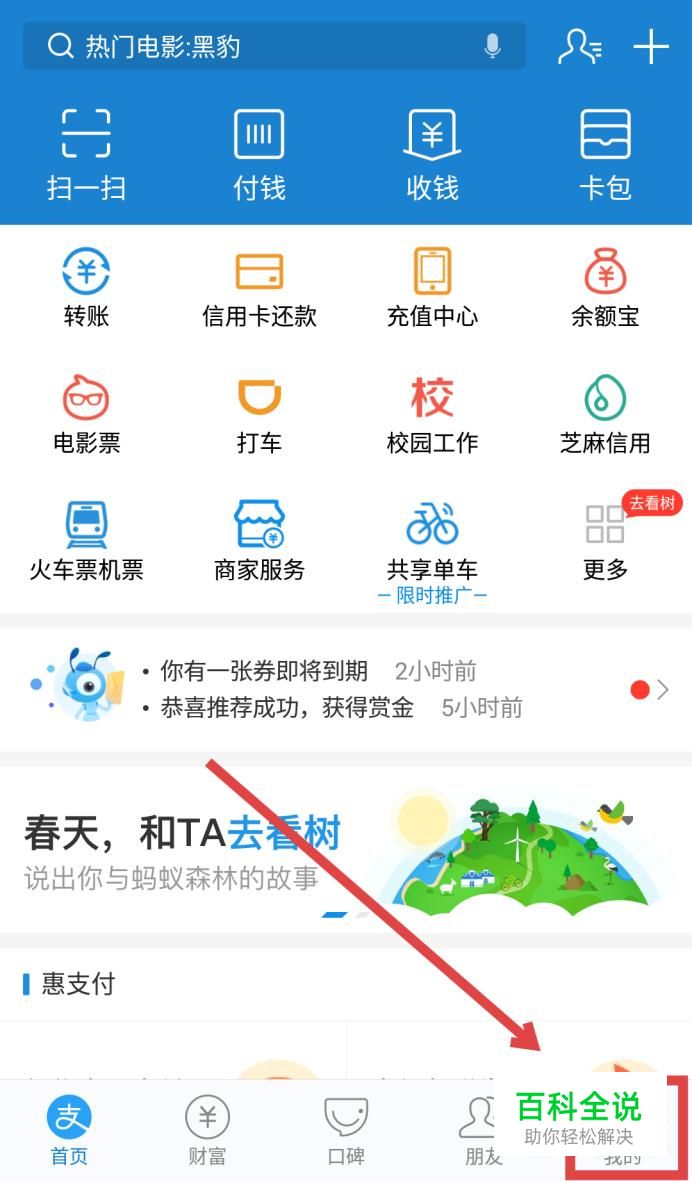Open 信用卡还款 credit card repayment

point(259,288)
